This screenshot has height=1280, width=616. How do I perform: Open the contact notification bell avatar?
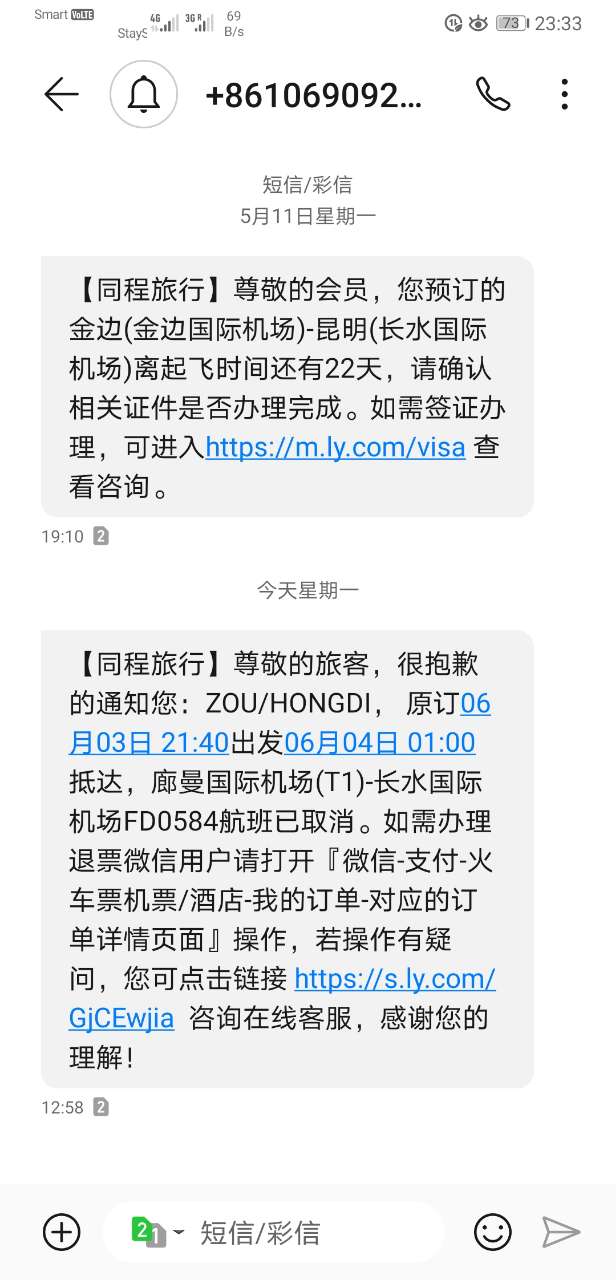(144, 94)
